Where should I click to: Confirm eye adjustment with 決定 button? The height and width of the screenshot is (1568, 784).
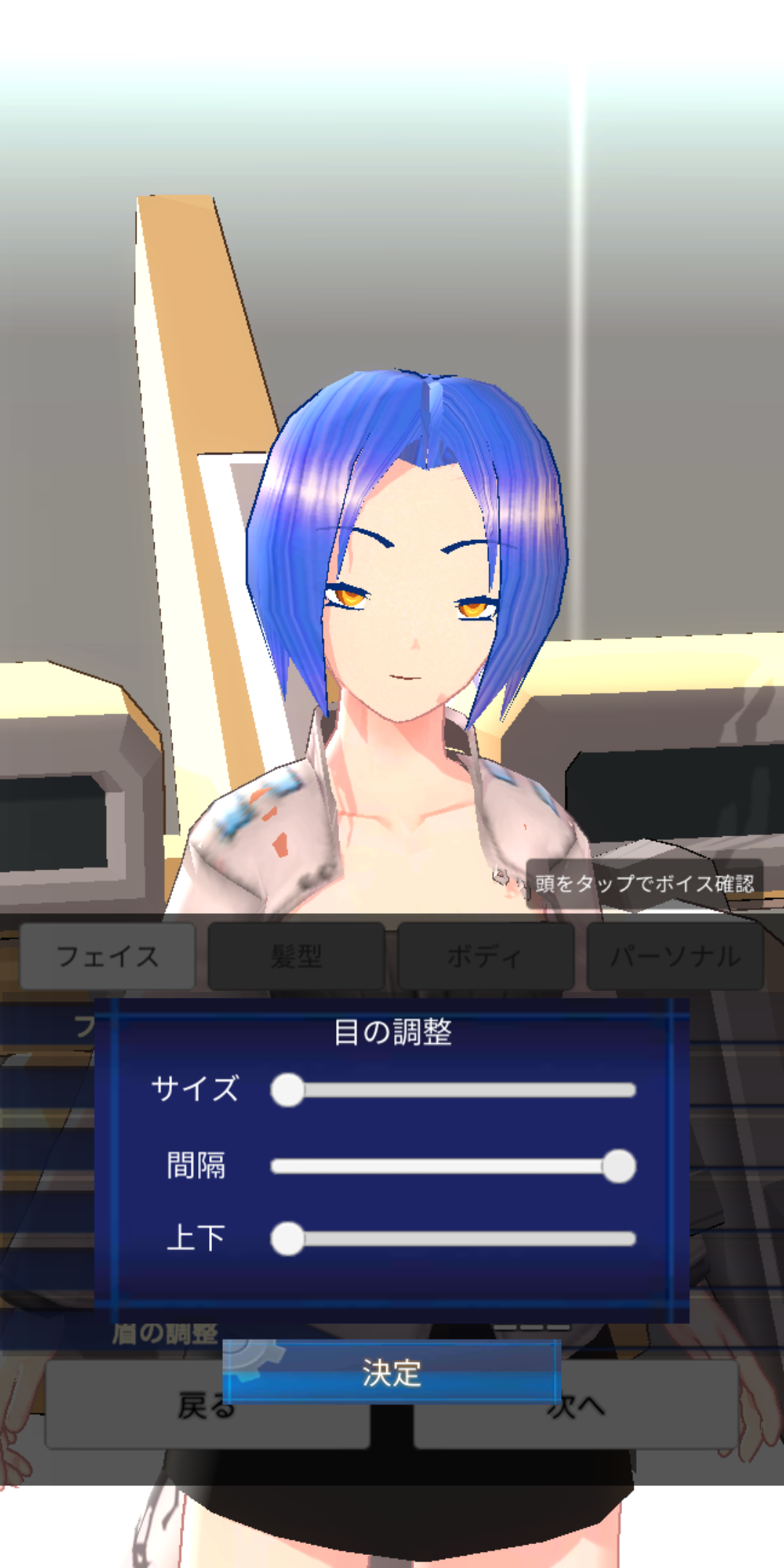pyautogui.click(x=392, y=1372)
